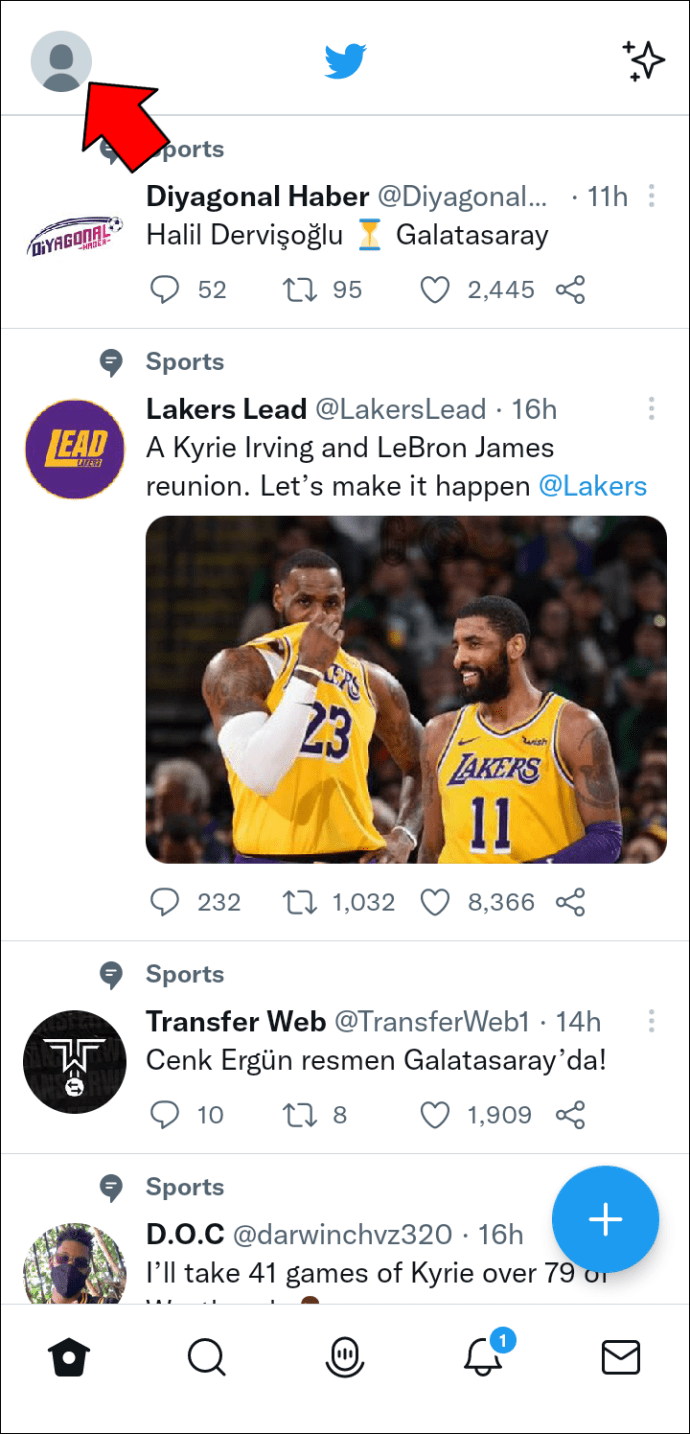Open overflow menu on Transfer Web tweet
690x1434 pixels.
(x=651, y=1021)
